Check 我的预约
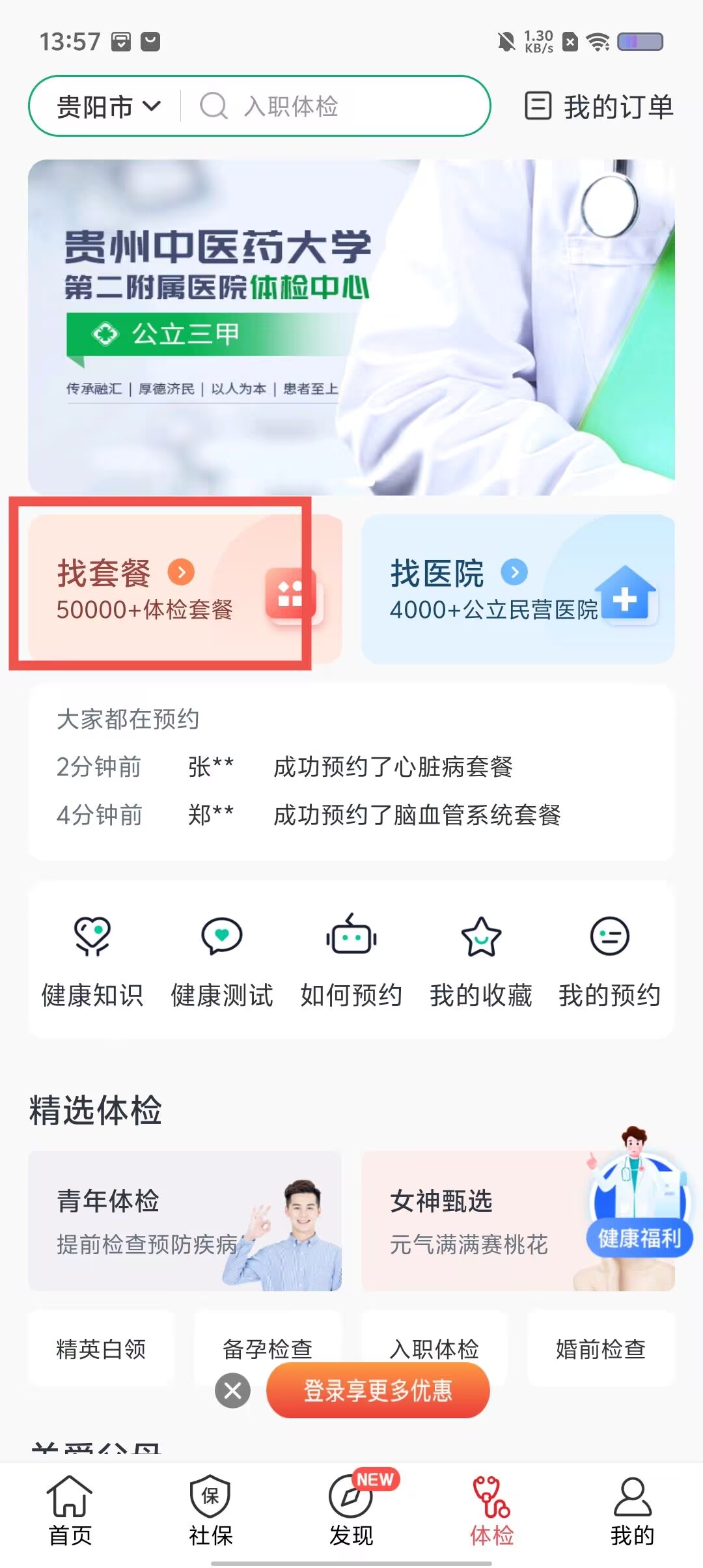This screenshot has width=703, height=1568. 609,960
